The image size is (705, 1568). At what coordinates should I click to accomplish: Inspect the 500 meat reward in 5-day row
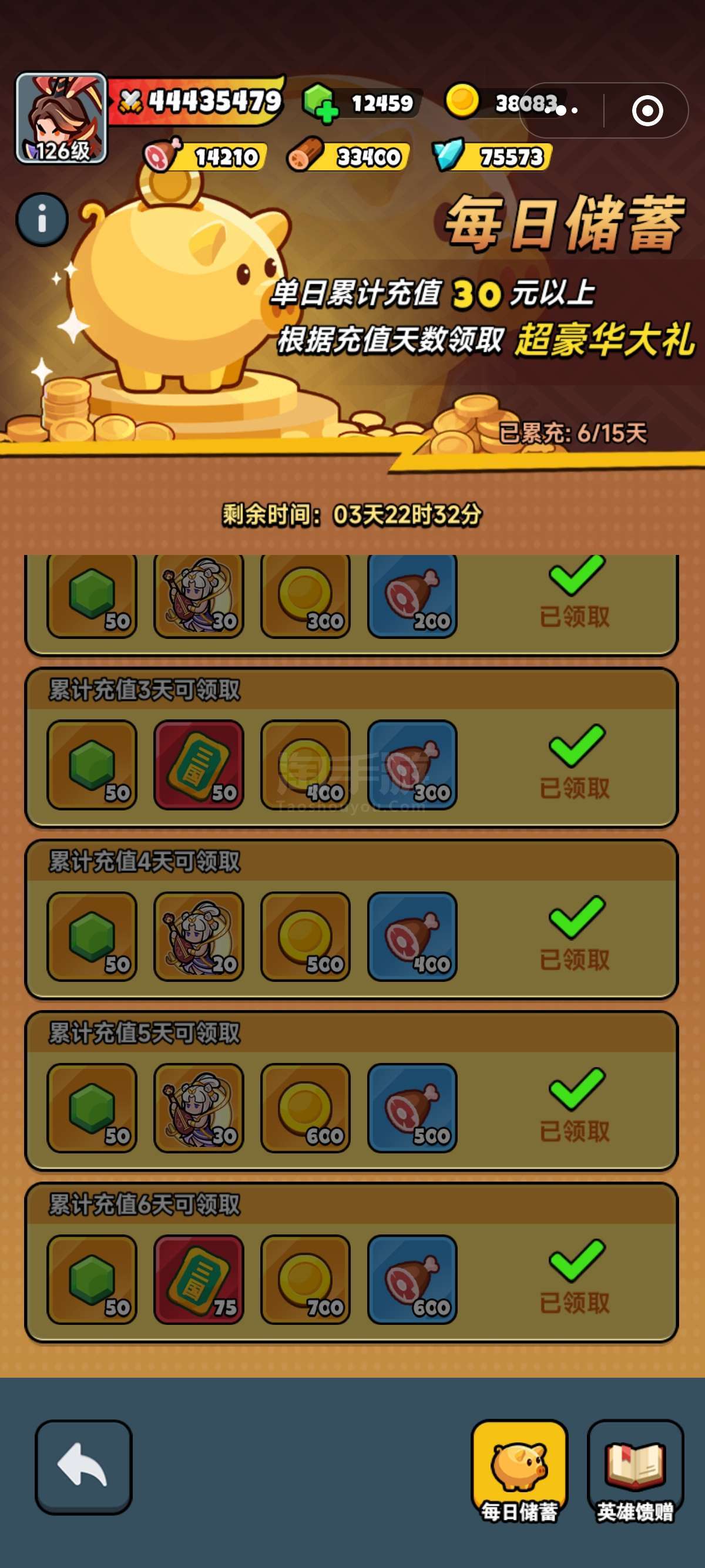click(x=412, y=1108)
